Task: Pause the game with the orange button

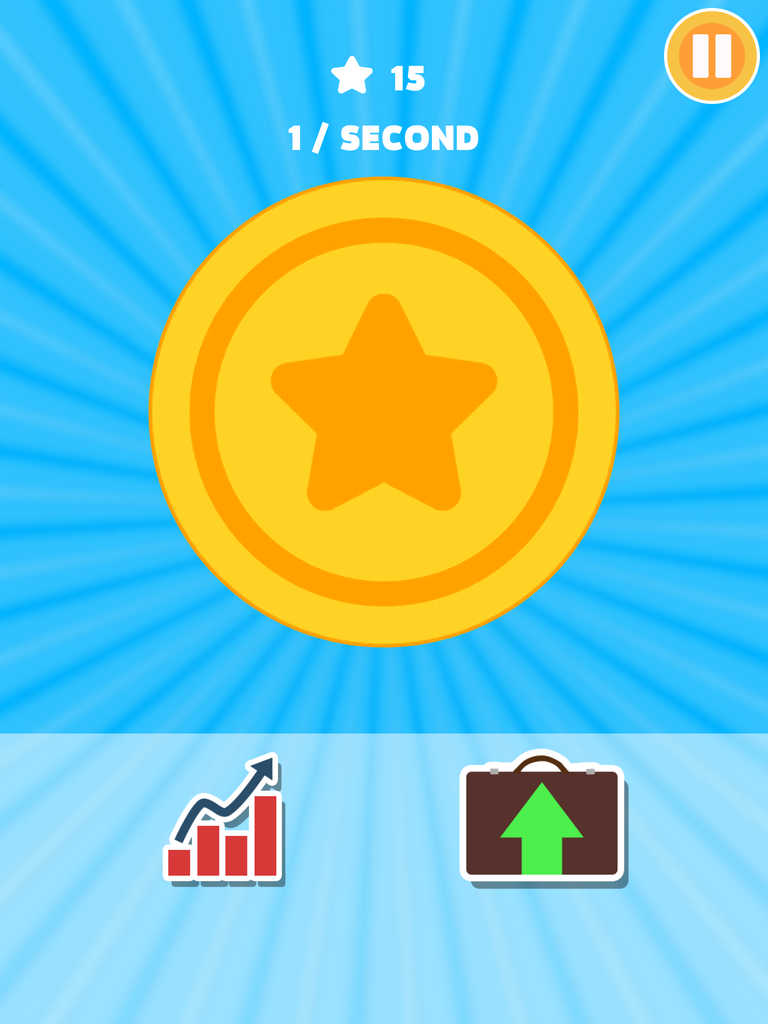Action: pos(712,55)
